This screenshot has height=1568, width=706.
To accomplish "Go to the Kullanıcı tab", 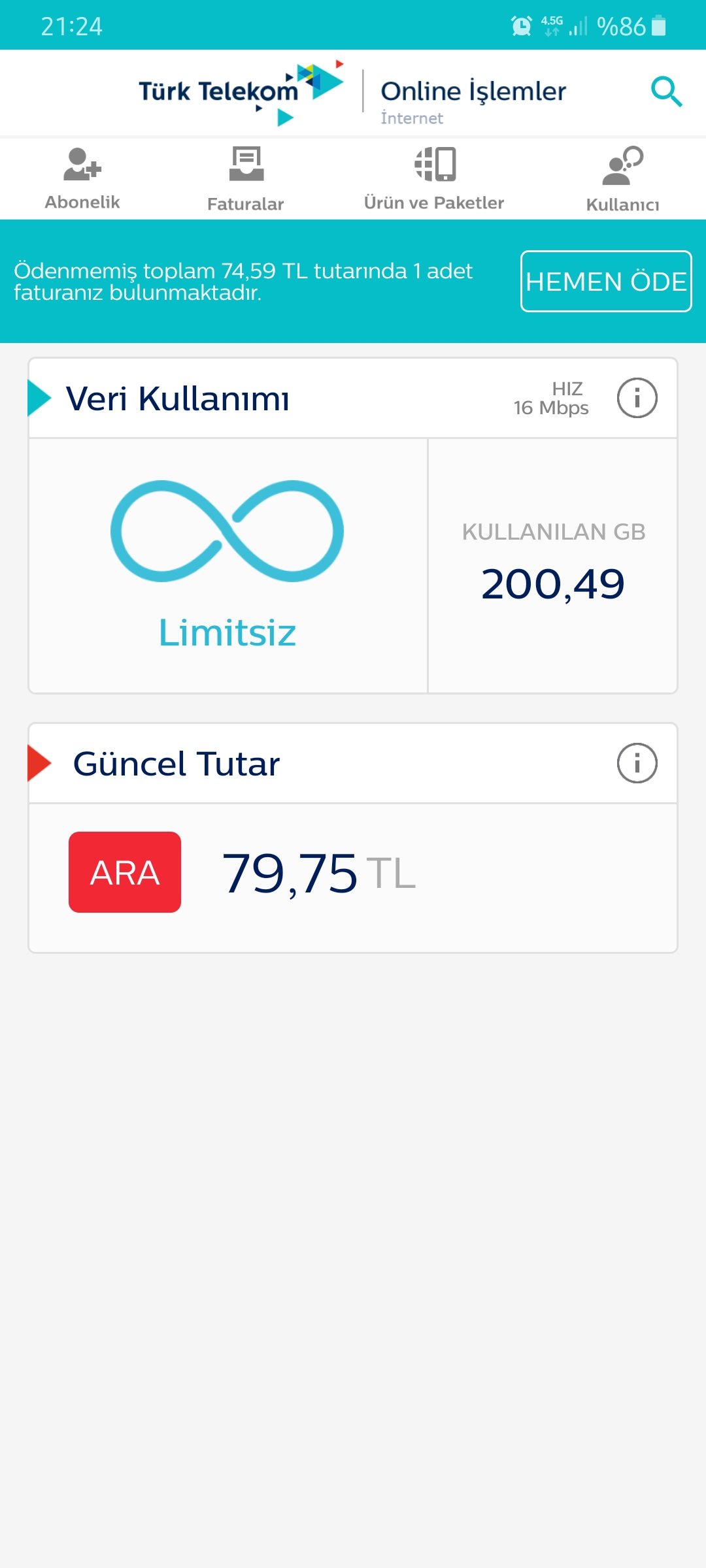I will [x=622, y=179].
